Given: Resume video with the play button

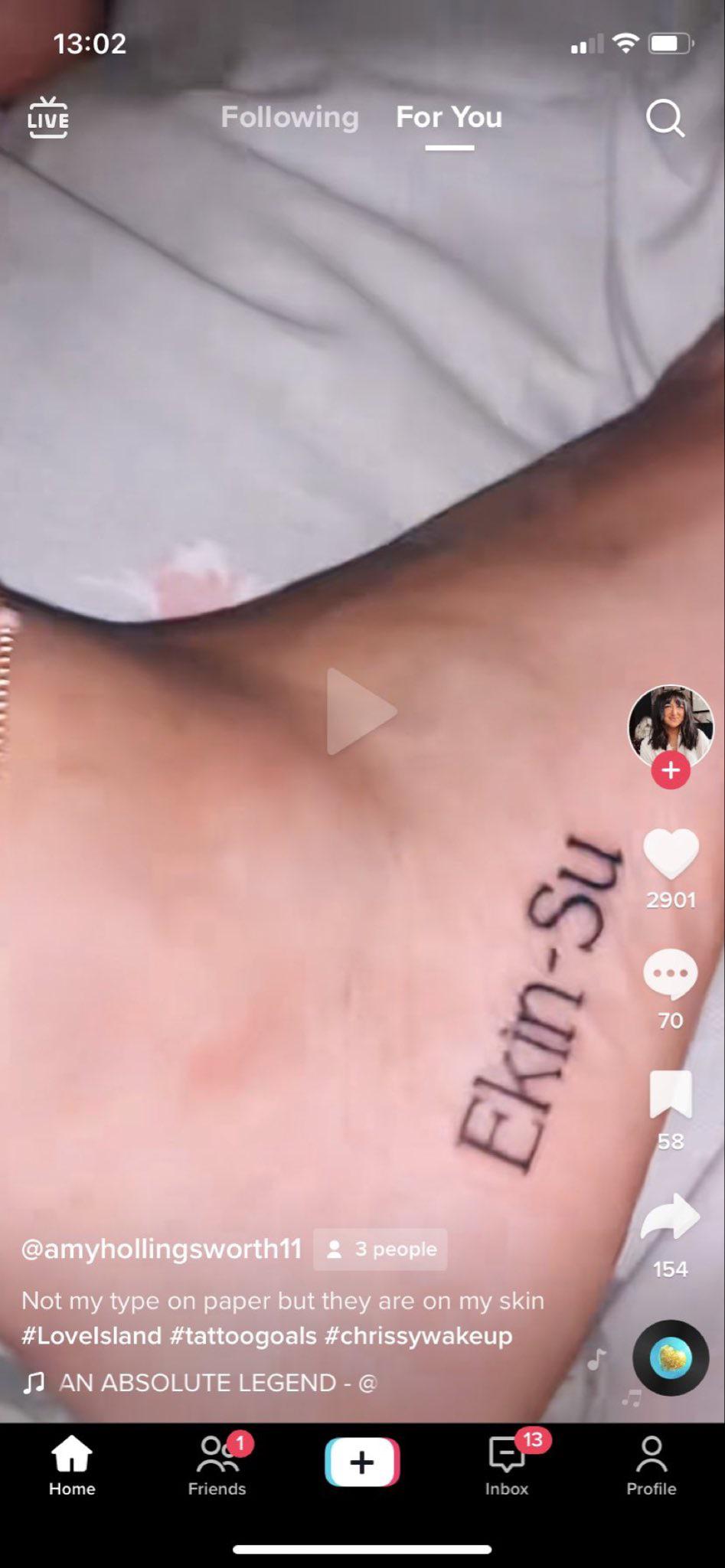Looking at the screenshot, I should point(361,711).
